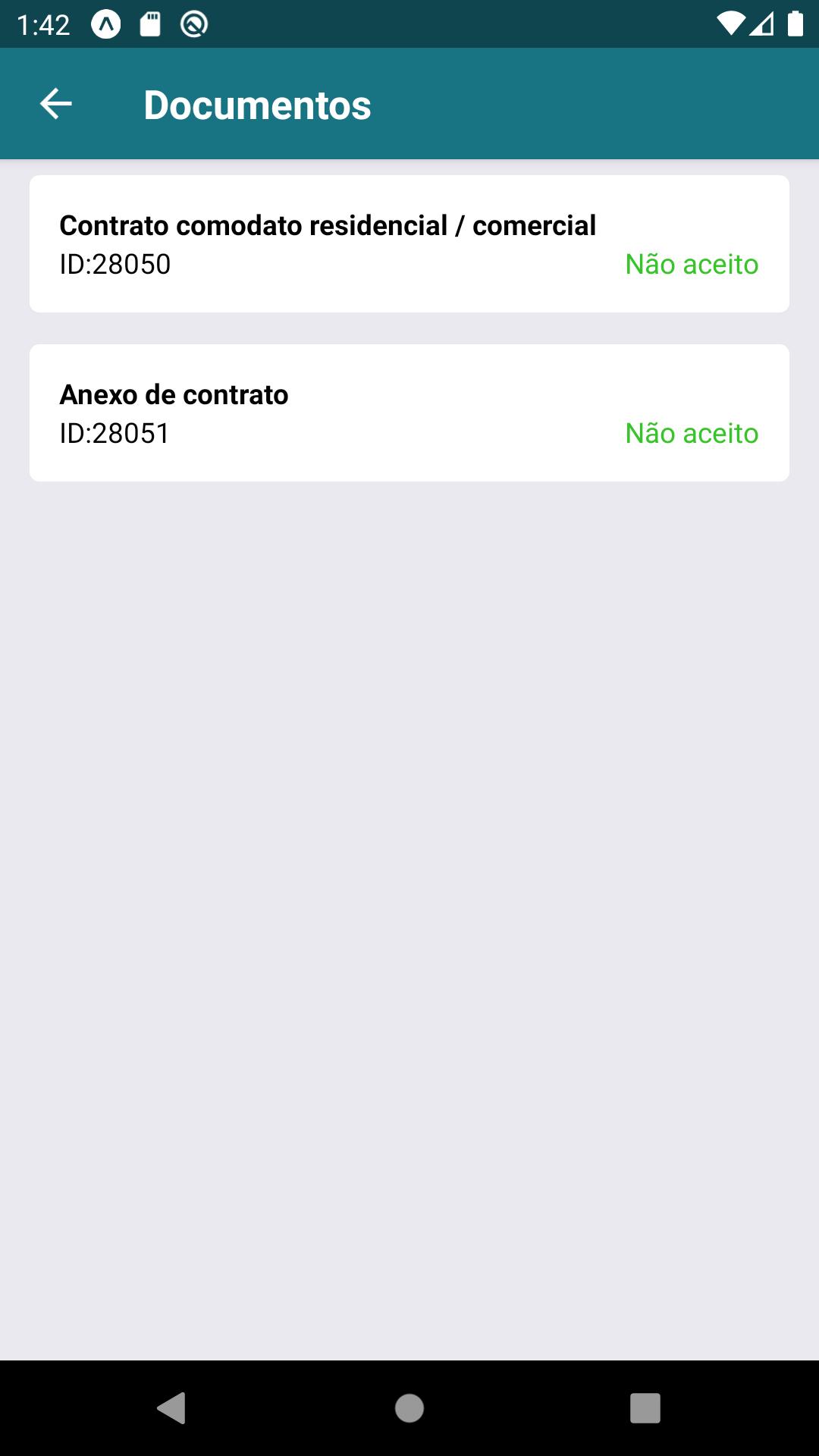Open recent apps from navigation bar

click(645, 1408)
